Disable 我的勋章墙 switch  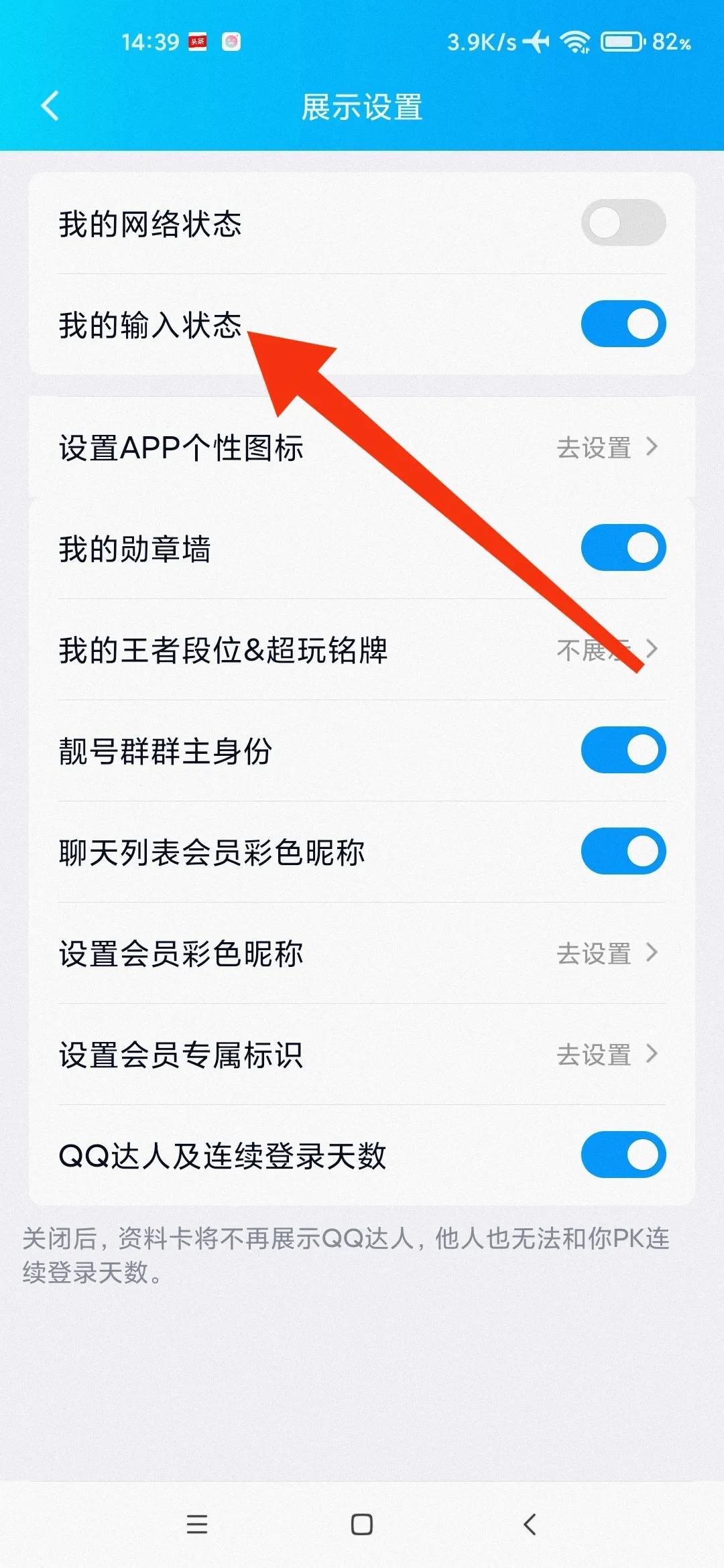tap(623, 548)
